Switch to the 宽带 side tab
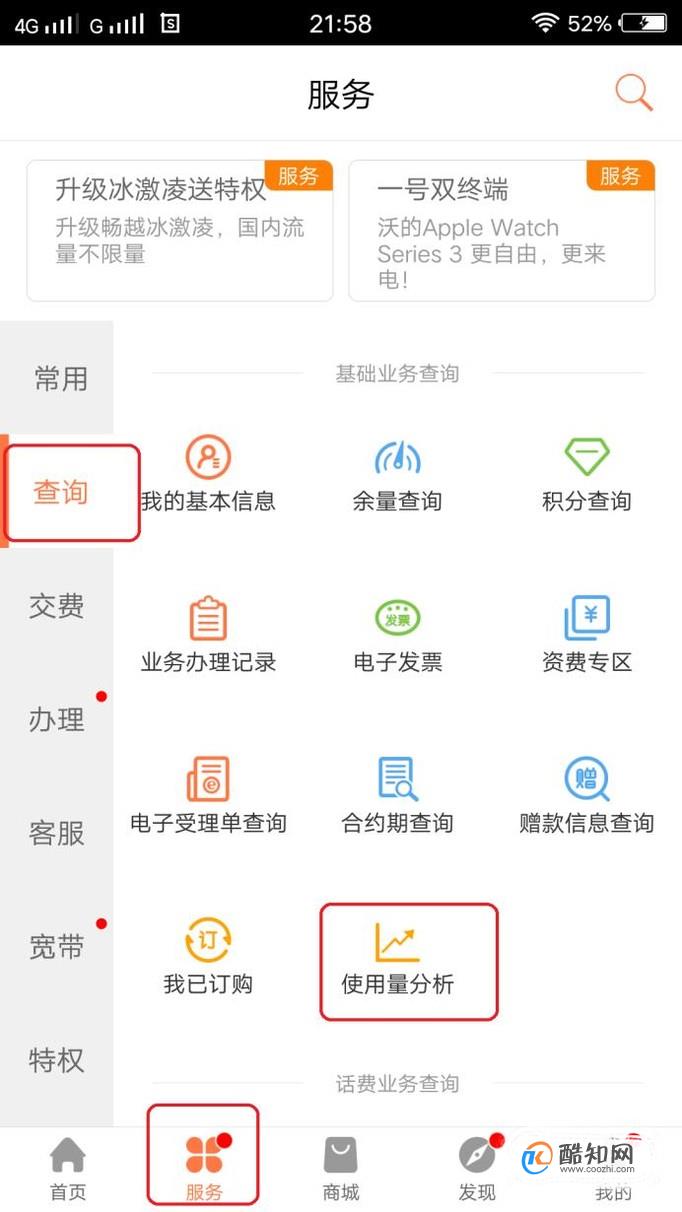The height and width of the screenshot is (1212, 682). 57,946
